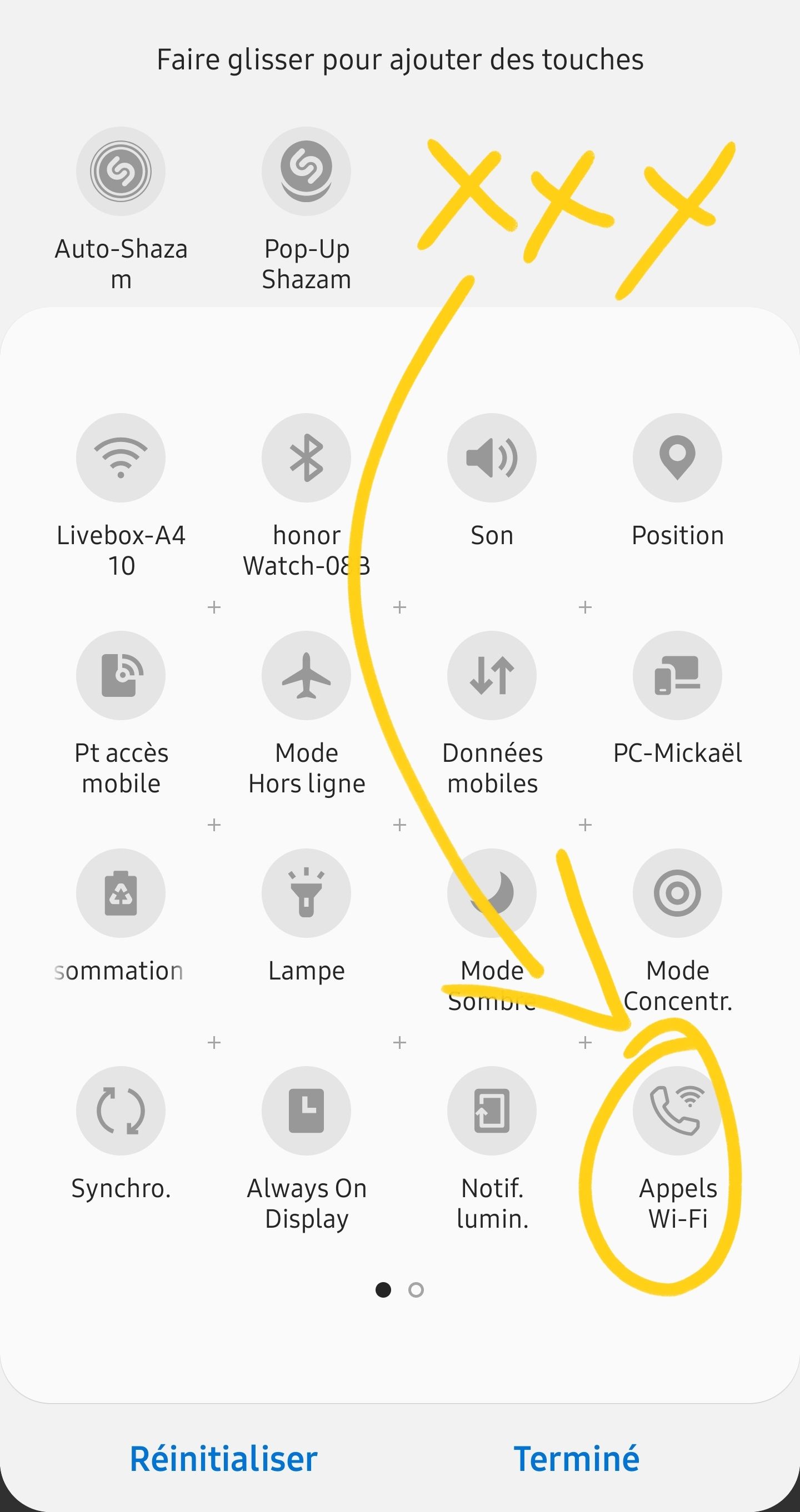This screenshot has width=800, height=1512.
Task: Tap the Pt accès mobile tile
Action: pos(121,676)
